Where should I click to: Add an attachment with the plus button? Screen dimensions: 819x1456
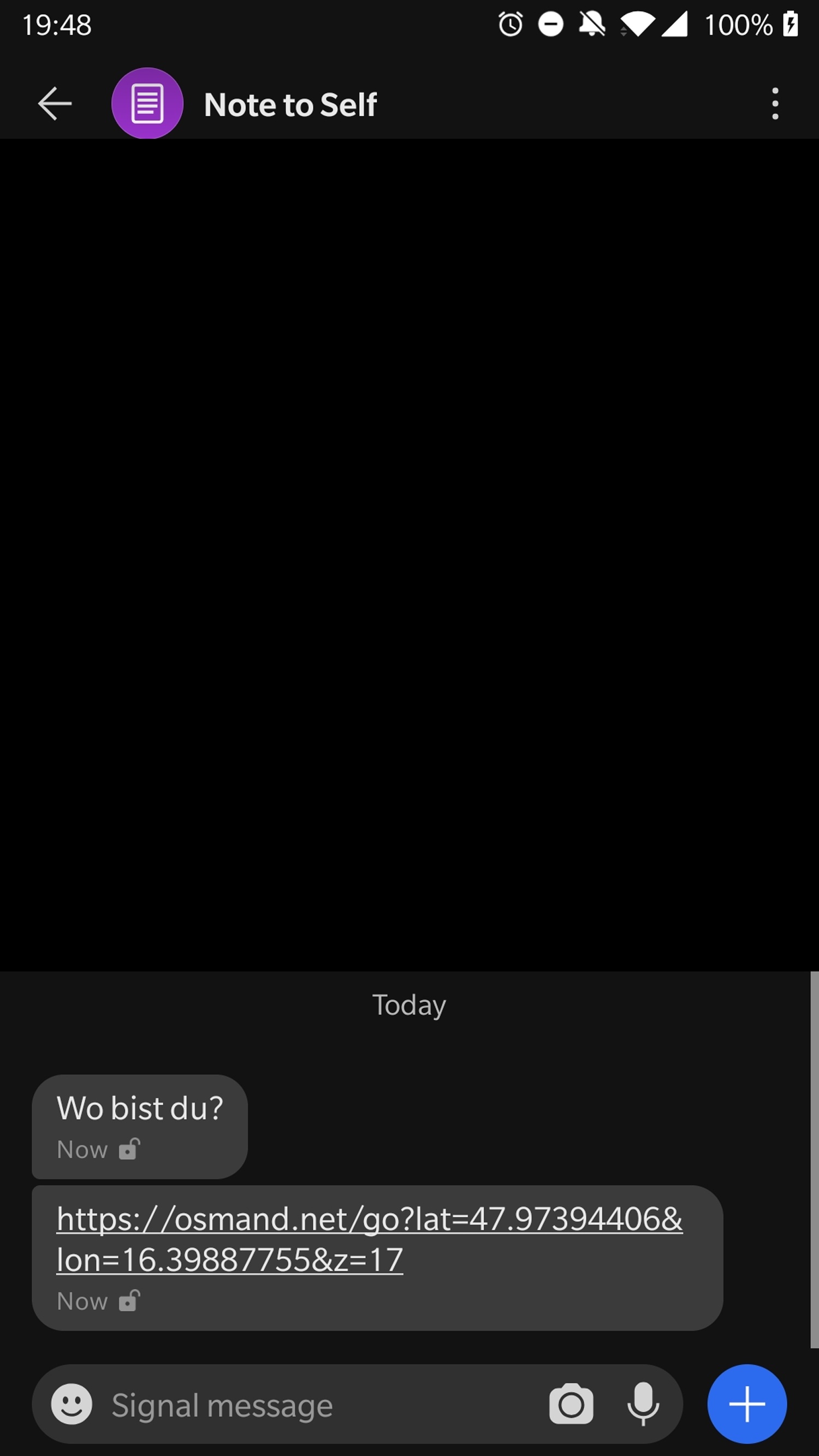[746, 1404]
